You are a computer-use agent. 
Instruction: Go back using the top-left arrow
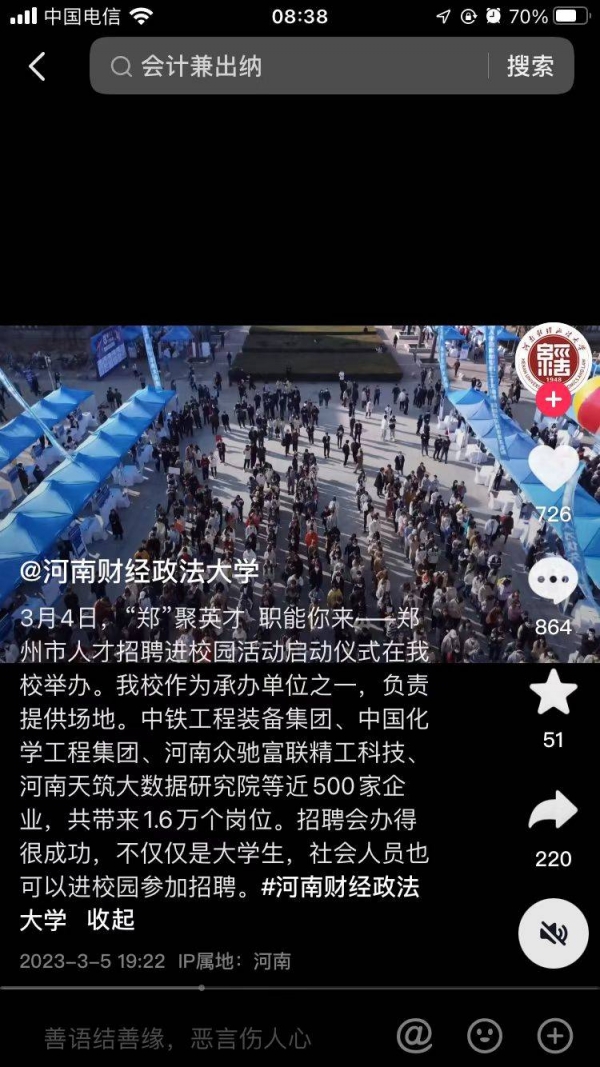coord(37,67)
